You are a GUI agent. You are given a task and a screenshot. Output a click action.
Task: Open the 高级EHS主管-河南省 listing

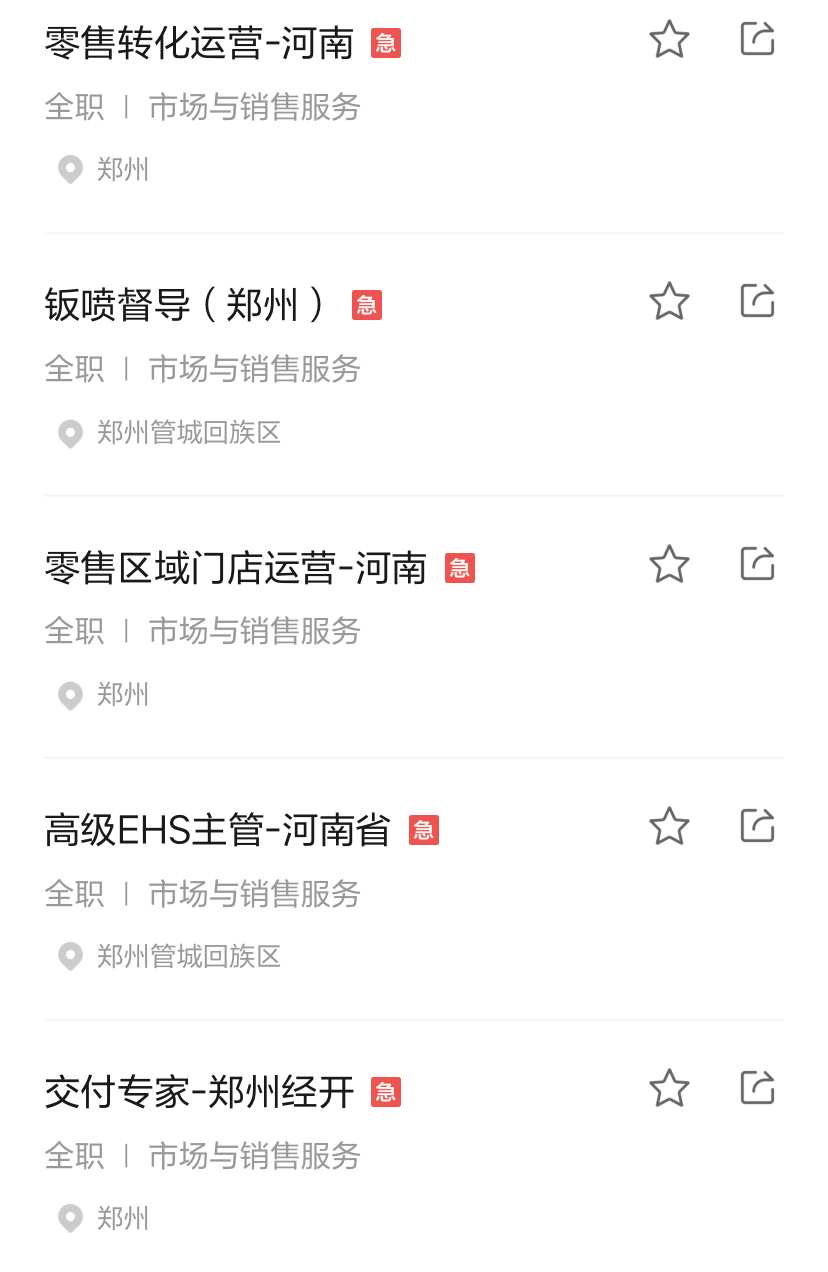pyautogui.click(x=217, y=830)
